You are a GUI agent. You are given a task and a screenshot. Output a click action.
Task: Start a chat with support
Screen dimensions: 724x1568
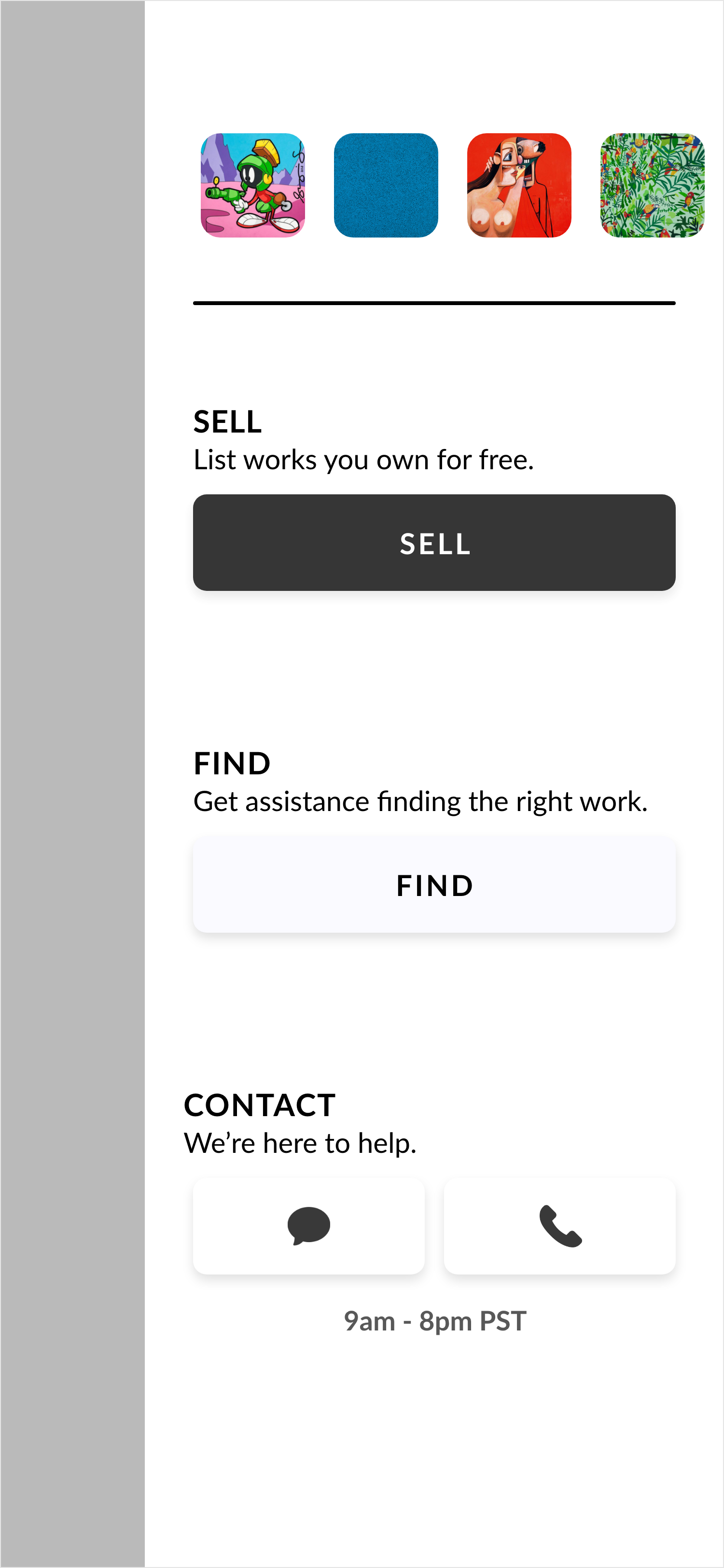point(308,1226)
